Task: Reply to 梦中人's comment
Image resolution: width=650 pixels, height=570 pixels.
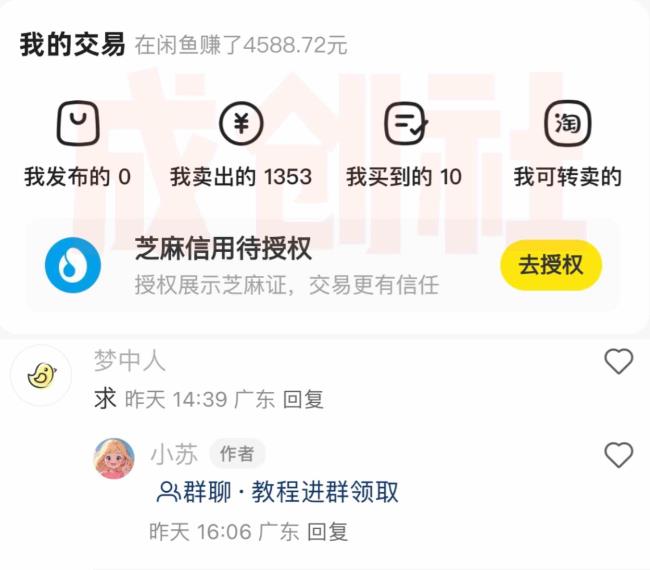Action: (x=304, y=400)
